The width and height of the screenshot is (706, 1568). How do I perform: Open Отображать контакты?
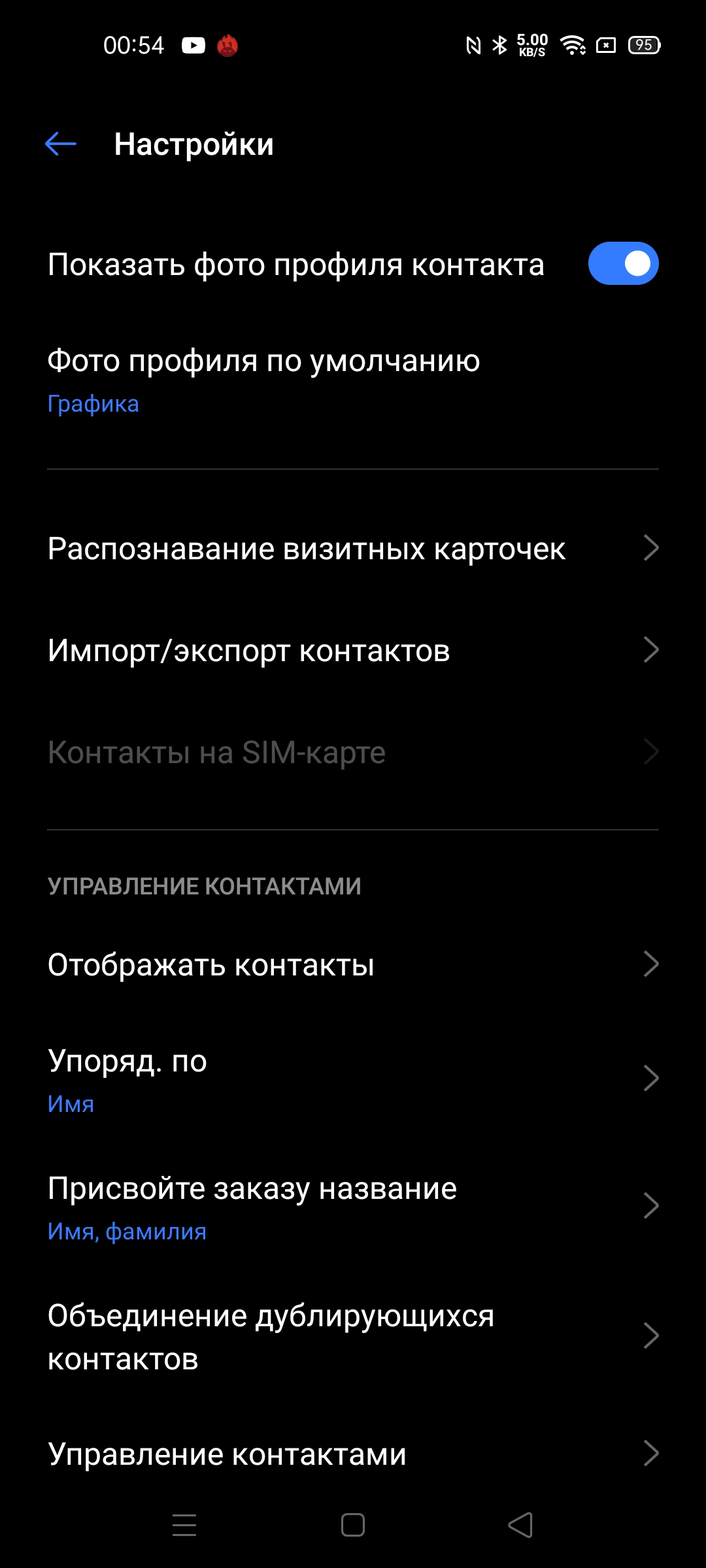[x=353, y=964]
